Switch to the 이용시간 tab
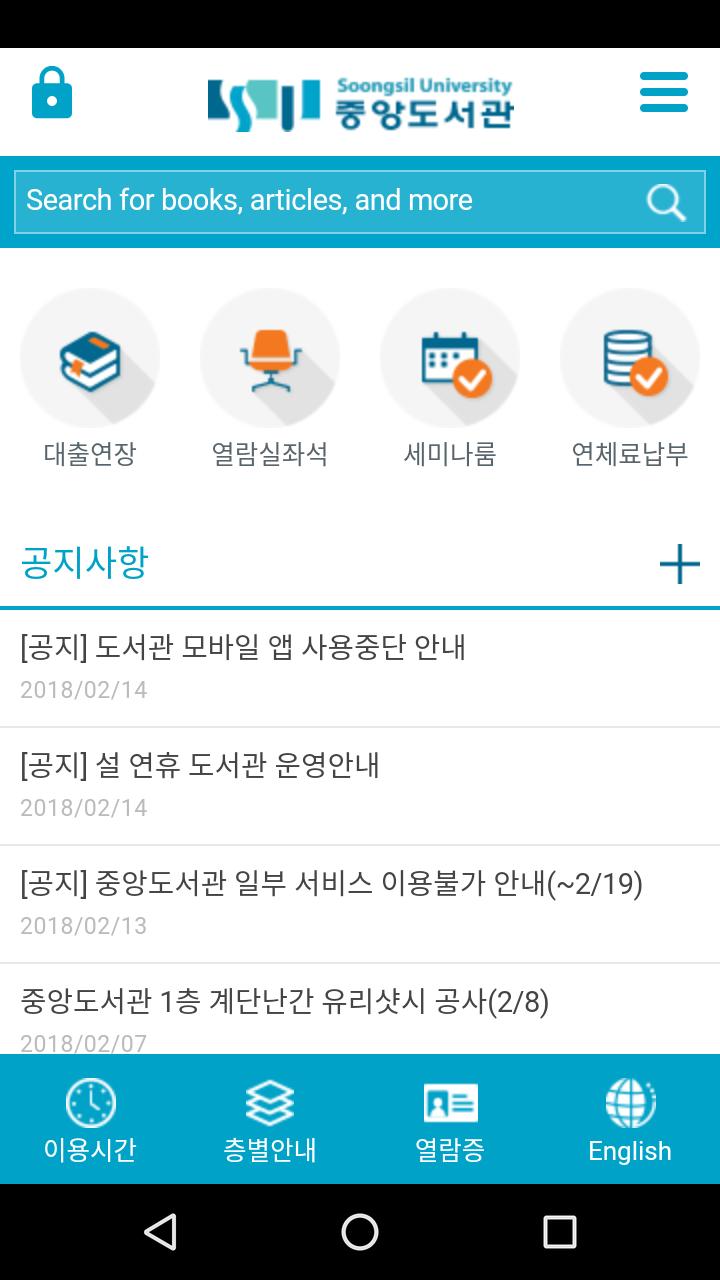 point(90,1120)
